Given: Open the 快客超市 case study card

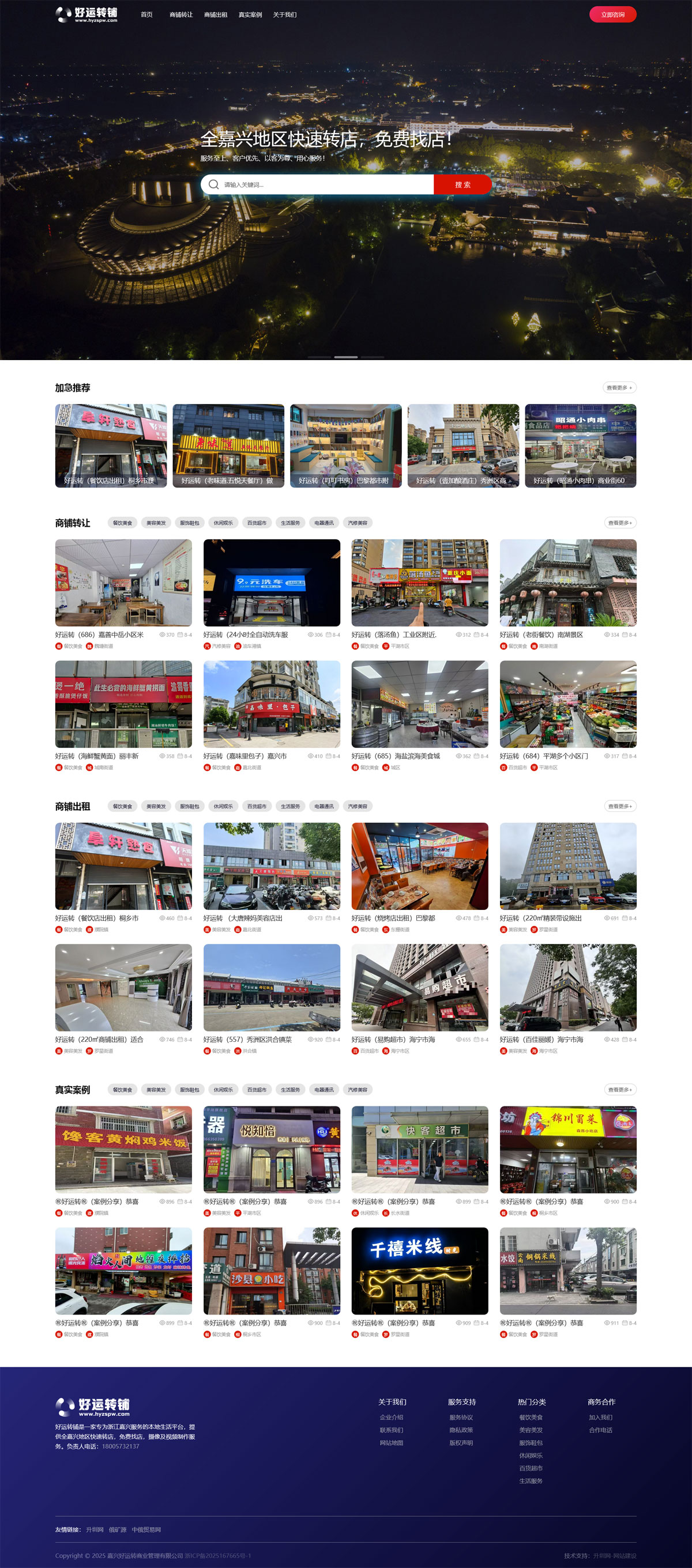Looking at the screenshot, I should [419, 1150].
